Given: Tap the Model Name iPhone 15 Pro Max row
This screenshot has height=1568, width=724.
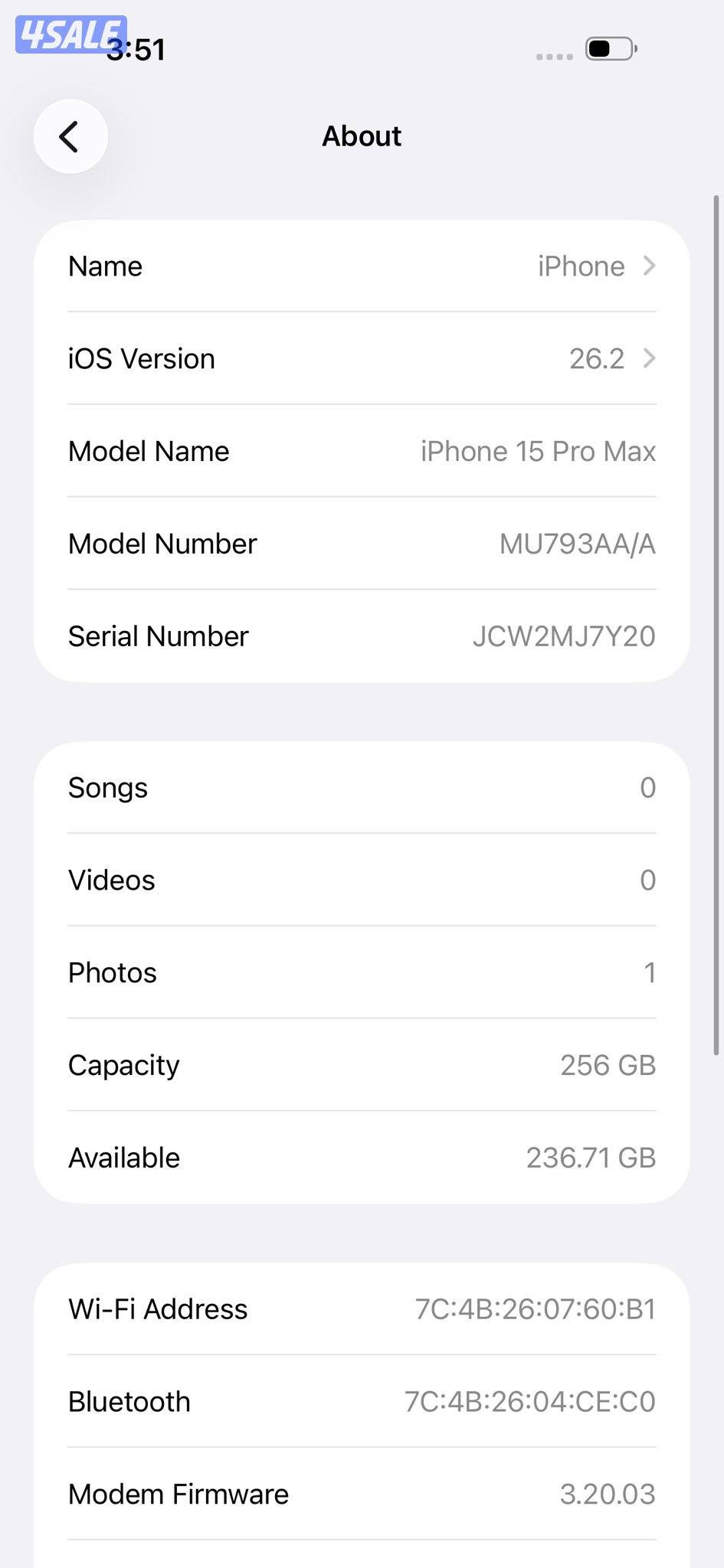Looking at the screenshot, I should click(x=362, y=451).
